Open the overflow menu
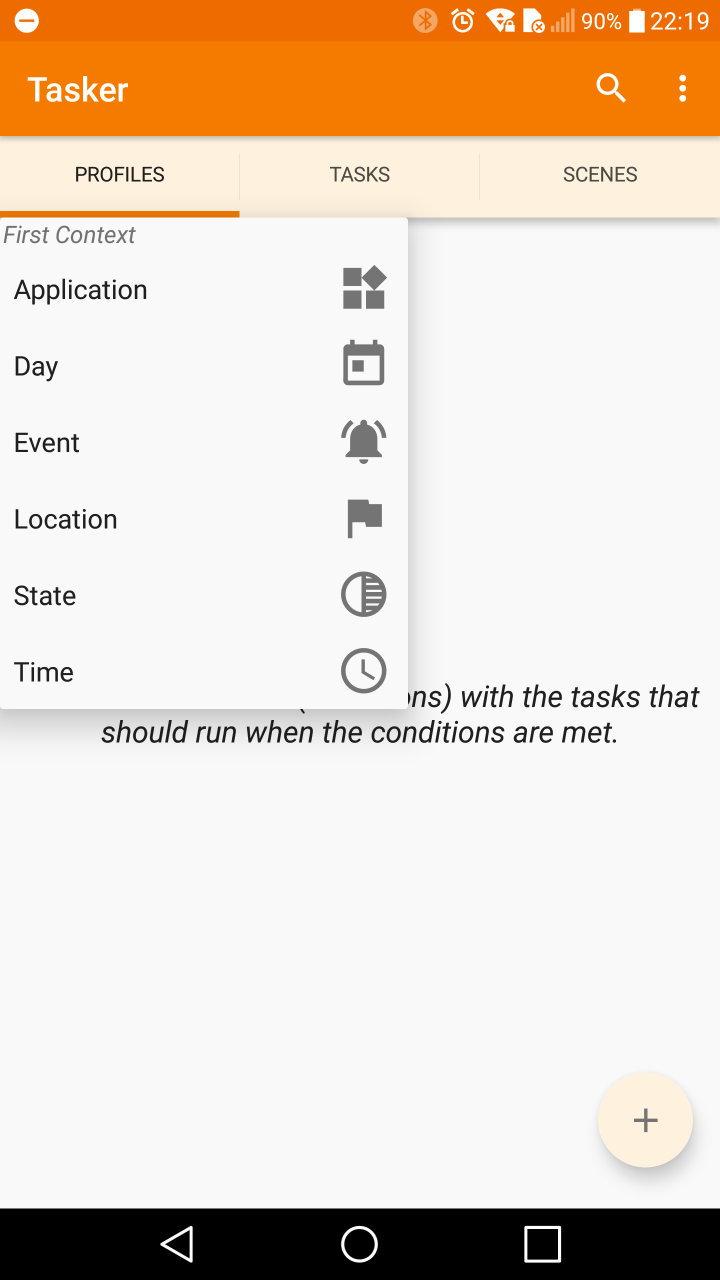Screen dimensions: 720x1280 (x=683, y=88)
